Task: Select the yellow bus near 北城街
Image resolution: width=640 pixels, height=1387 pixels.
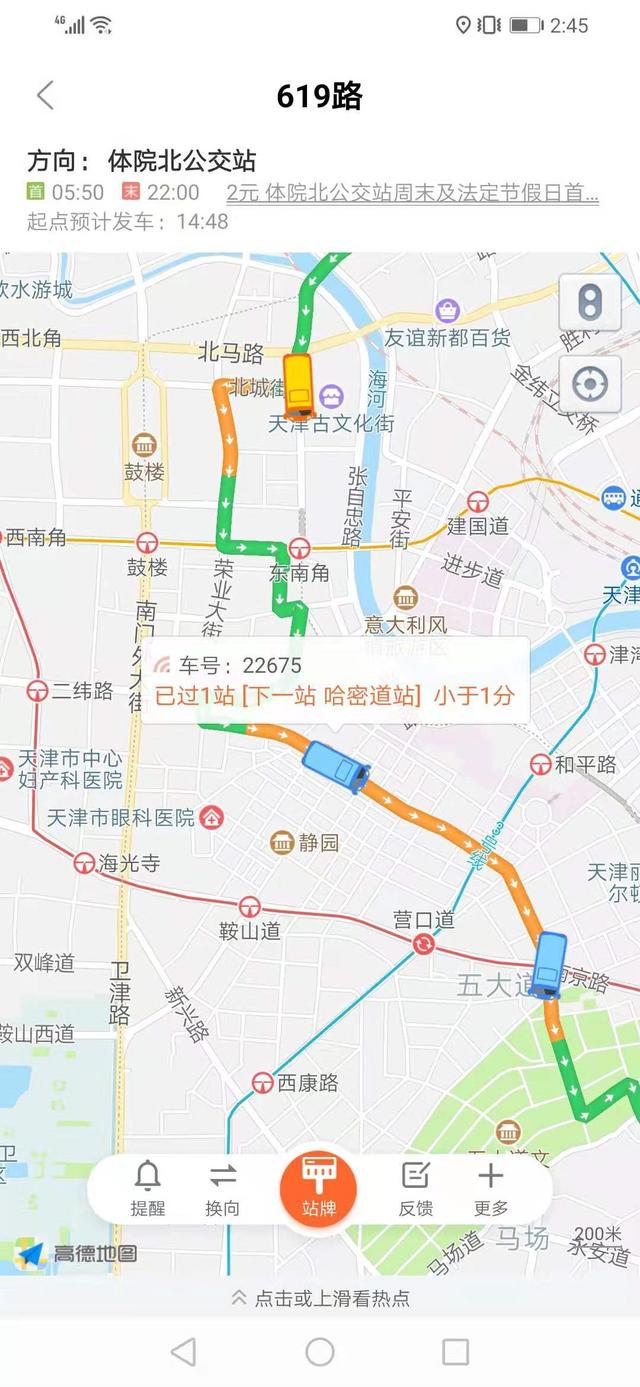Action: pos(299,386)
